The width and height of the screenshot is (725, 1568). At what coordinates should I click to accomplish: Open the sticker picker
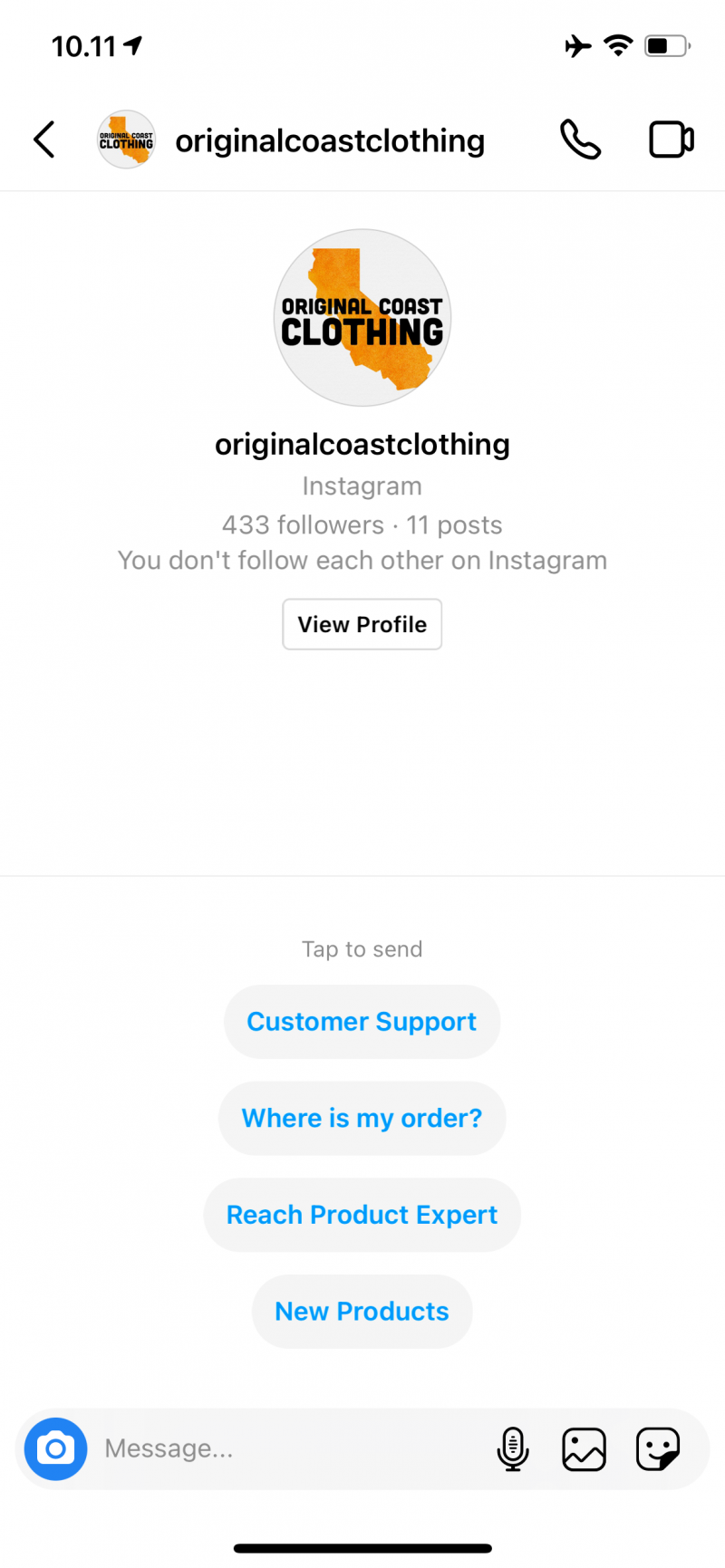tap(658, 1449)
